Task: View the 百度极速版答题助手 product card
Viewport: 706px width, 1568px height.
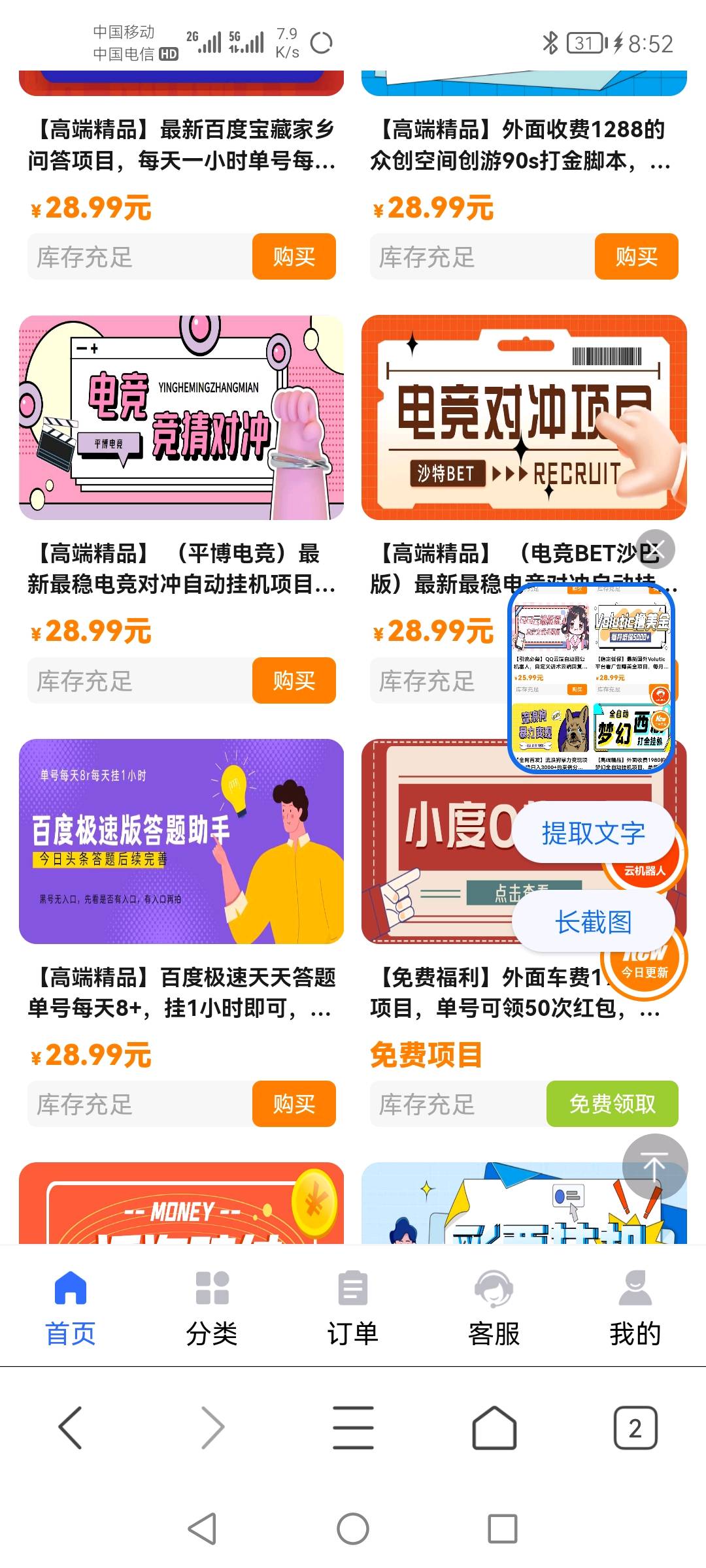Action: 181,841
